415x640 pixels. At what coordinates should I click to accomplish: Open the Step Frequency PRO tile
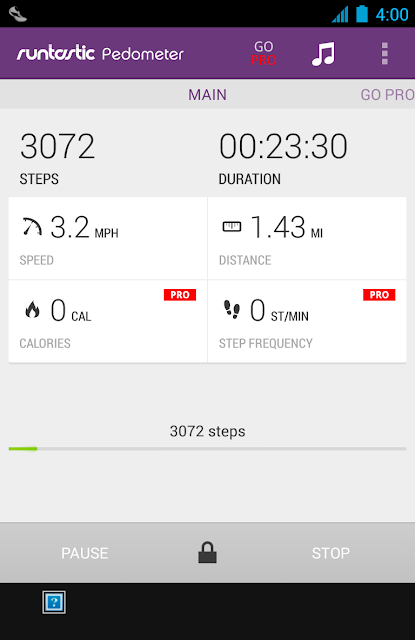[x=307, y=321]
